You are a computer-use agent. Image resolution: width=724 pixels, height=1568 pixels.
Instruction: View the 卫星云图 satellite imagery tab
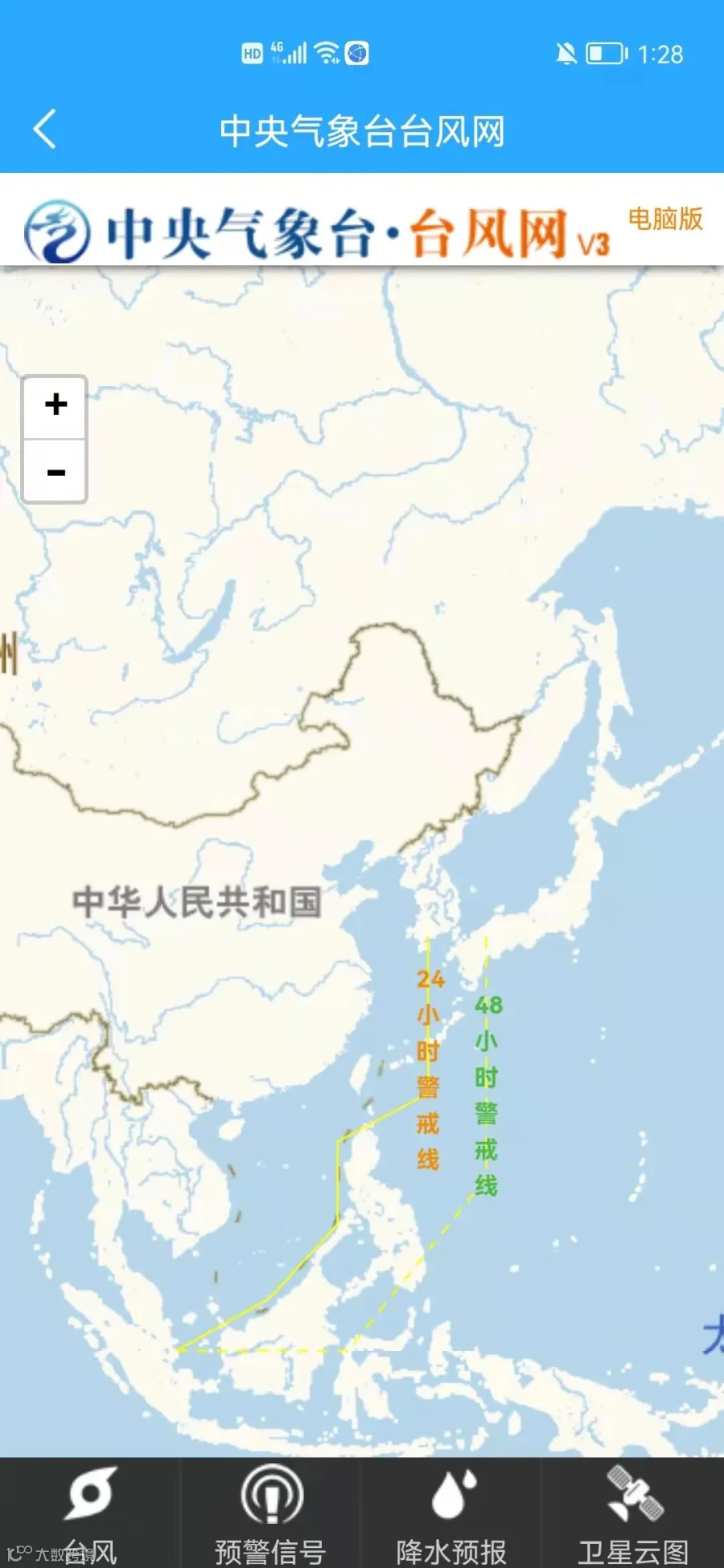click(633, 1513)
